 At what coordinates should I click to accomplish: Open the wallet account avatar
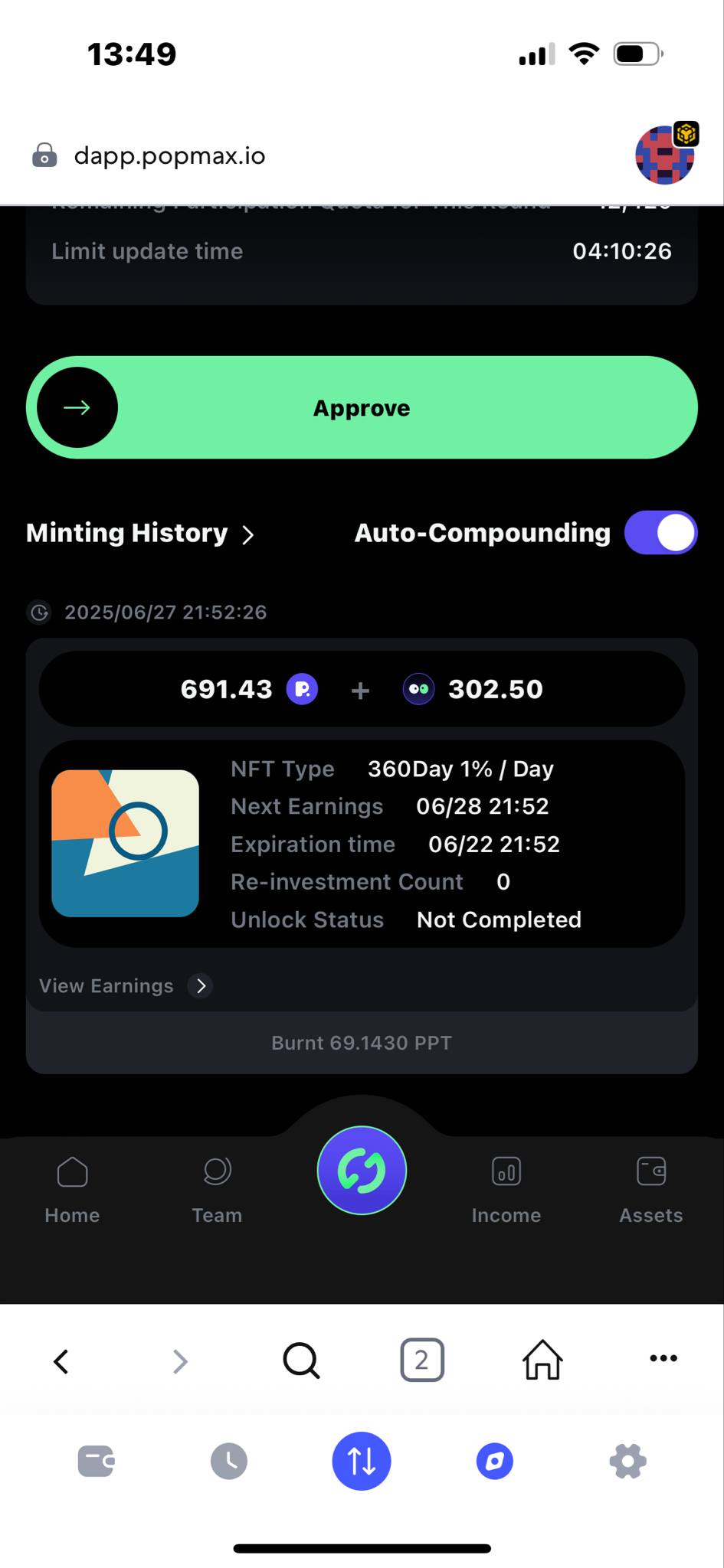click(x=665, y=155)
